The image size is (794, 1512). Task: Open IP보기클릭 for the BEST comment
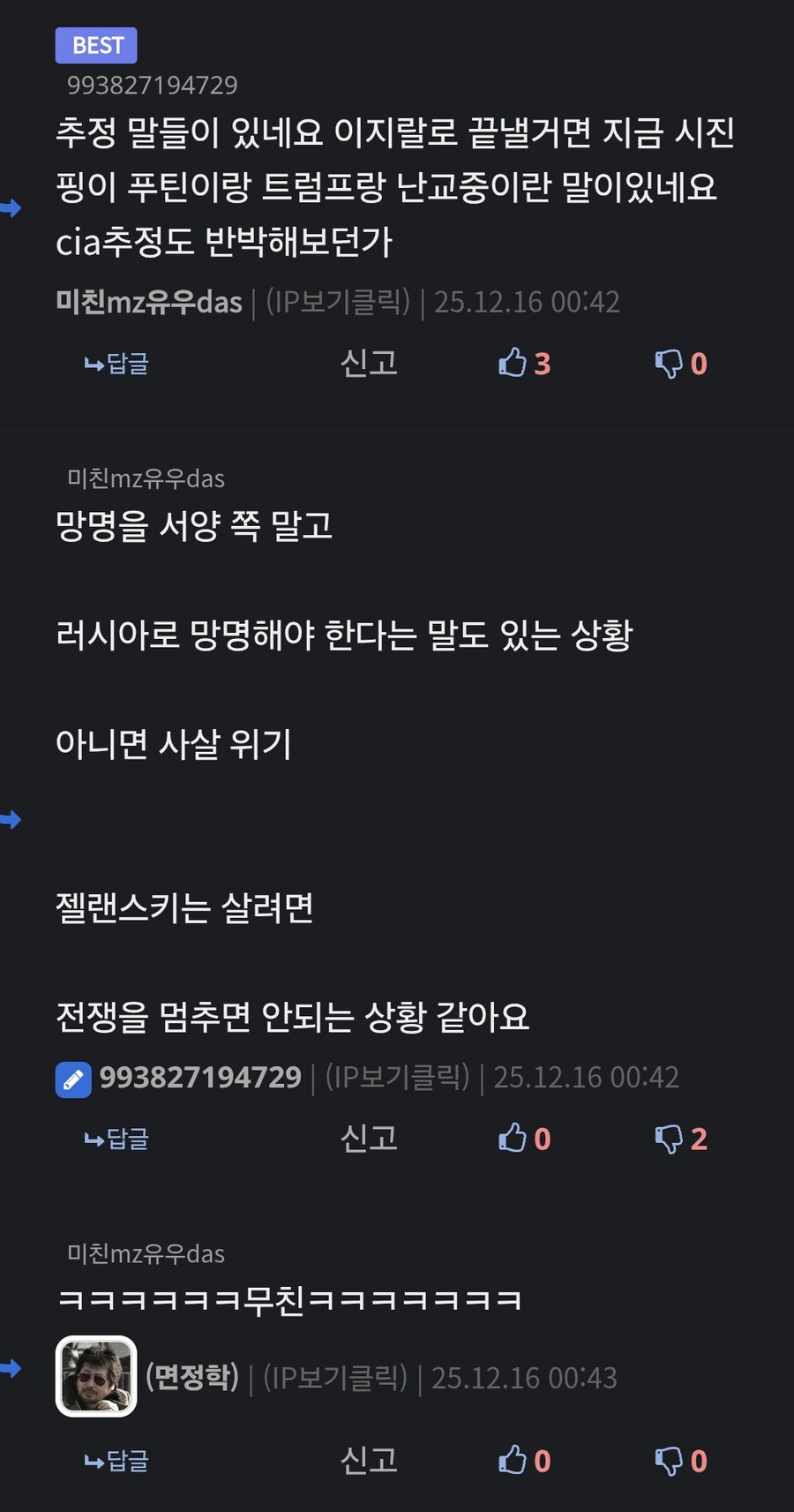coord(339,302)
